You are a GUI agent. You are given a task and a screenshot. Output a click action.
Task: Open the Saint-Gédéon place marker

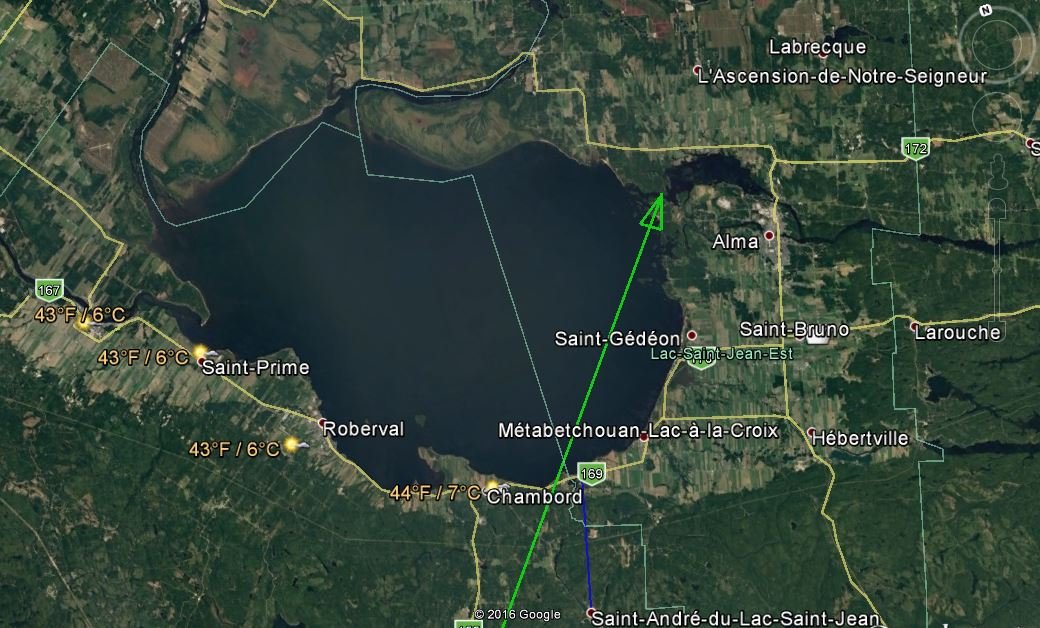point(691,336)
